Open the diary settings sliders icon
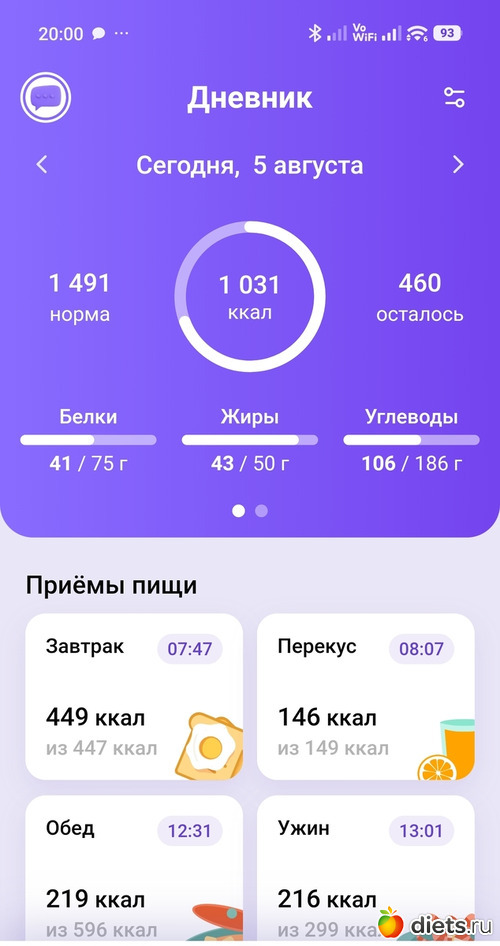The width and height of the screenshot is (500, 946). click(454, 97)
